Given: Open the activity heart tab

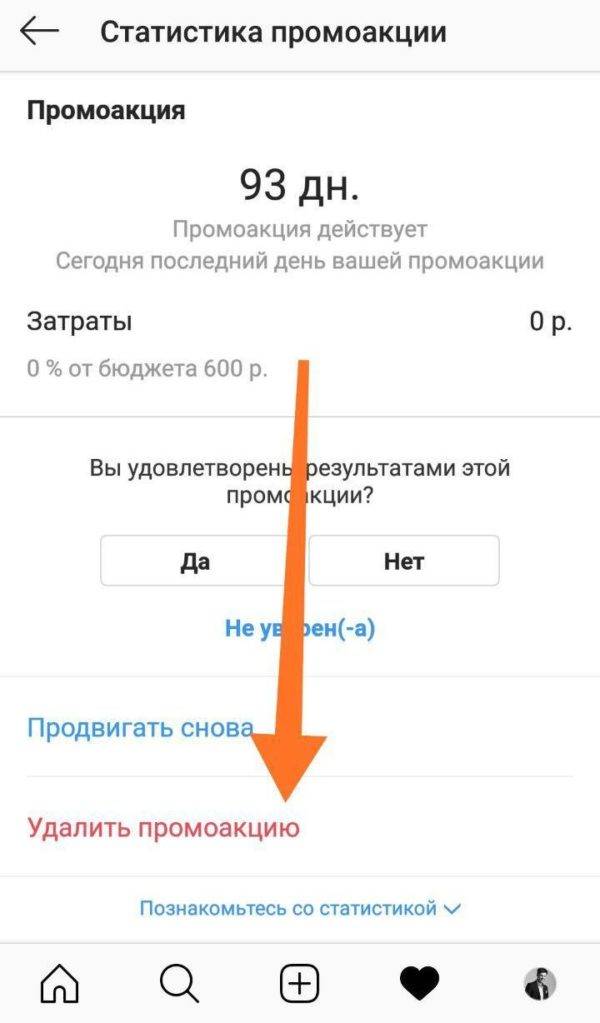Looking at the screenshot, I should [x=419, y=984].
